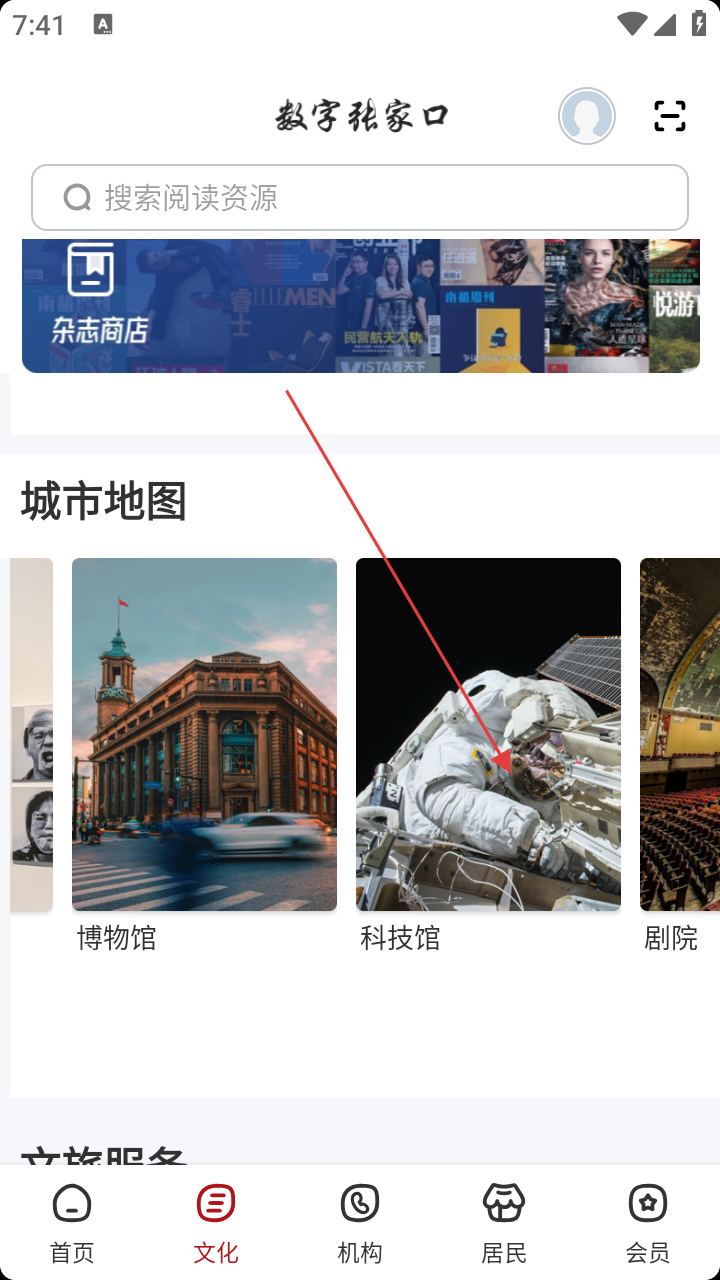Screen dimensions: 720x1280
Task: Open the 杂志商店 banner
Action: pos(360,306)
